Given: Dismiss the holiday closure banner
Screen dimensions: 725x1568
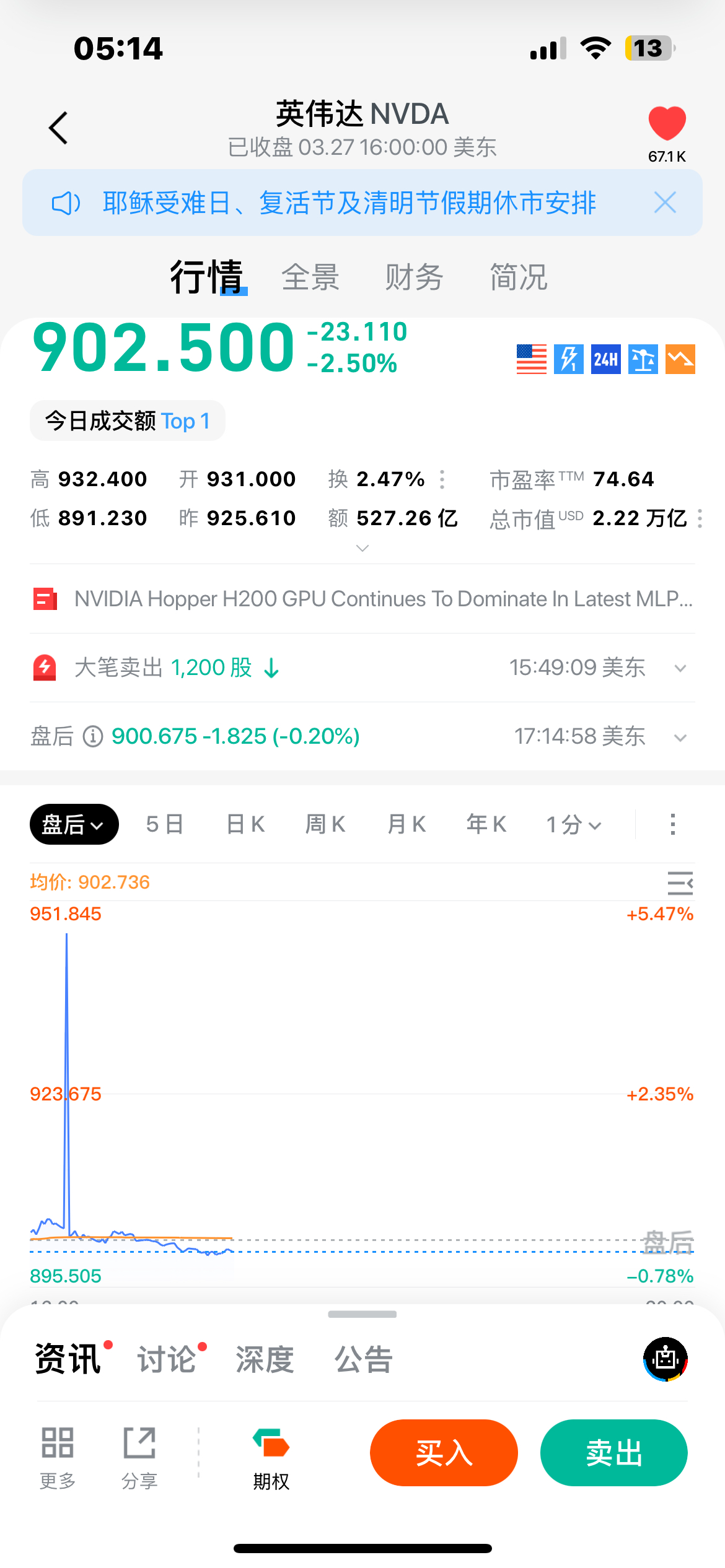Looking at the screenshot, I should 665,203.
